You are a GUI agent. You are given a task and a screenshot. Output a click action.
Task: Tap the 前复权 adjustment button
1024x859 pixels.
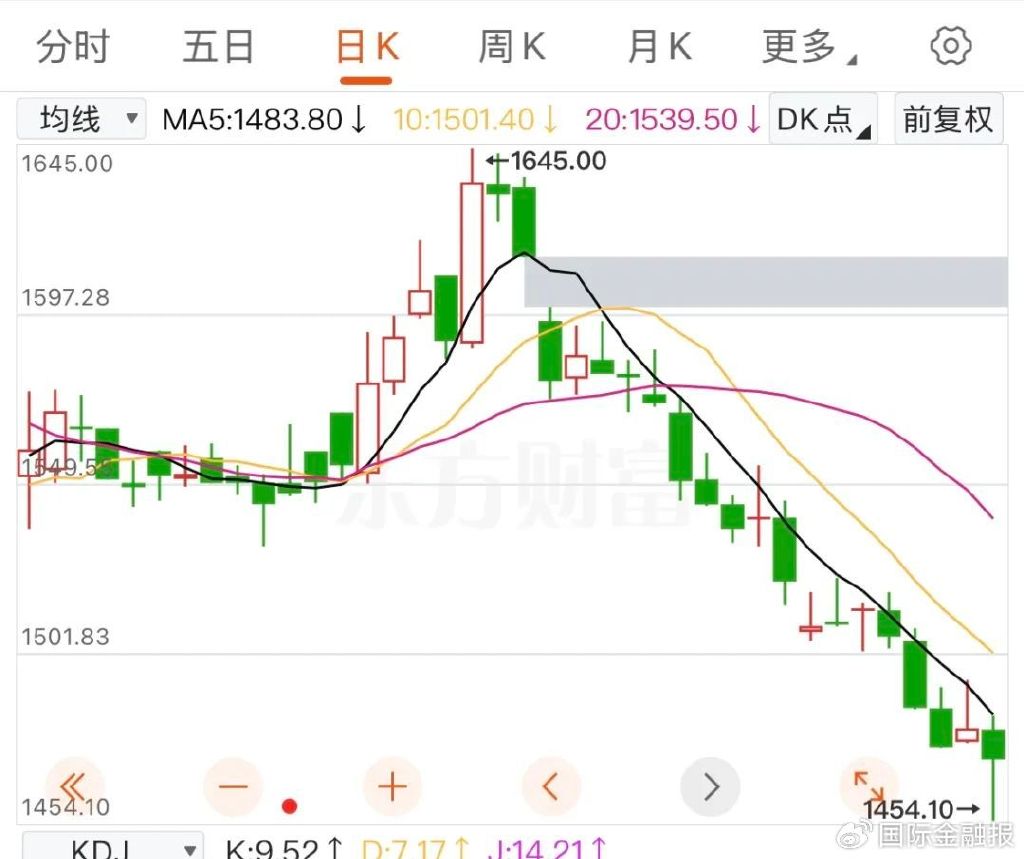[947, 119]
